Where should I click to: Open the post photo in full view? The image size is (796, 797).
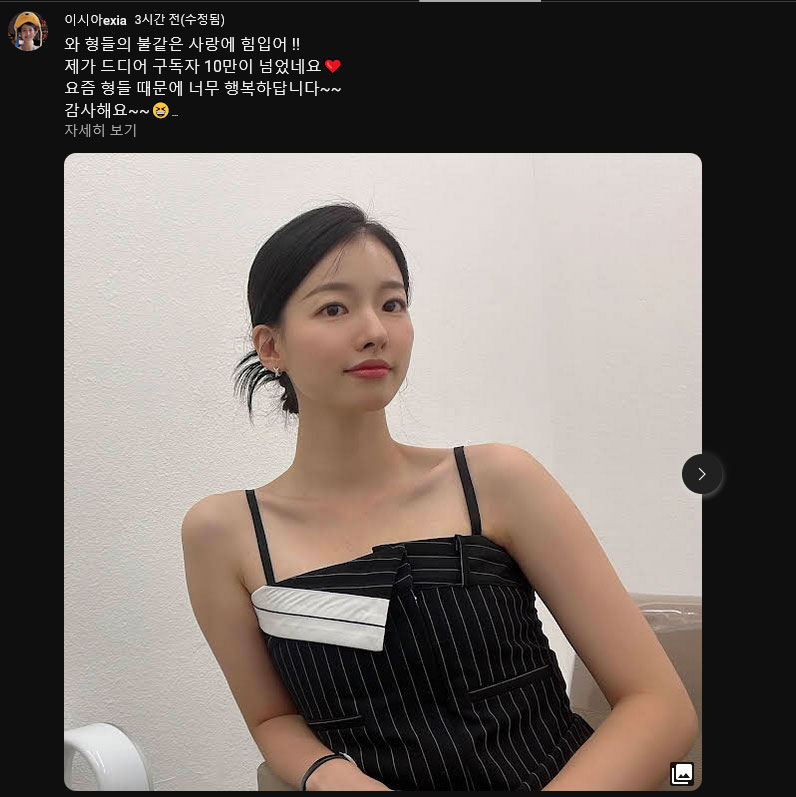382,471
